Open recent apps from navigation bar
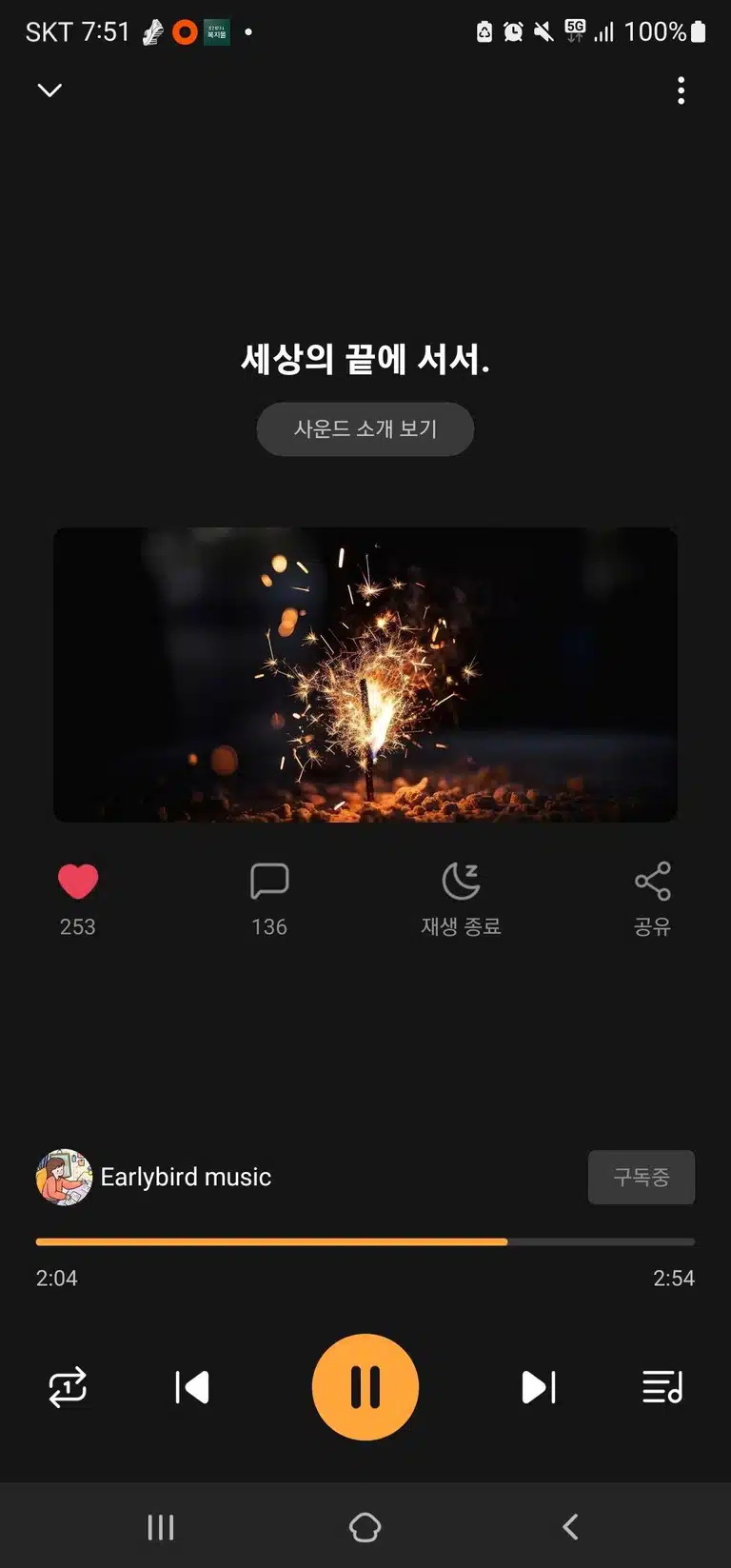The image size is (731, 1568). pos(161,1527)
